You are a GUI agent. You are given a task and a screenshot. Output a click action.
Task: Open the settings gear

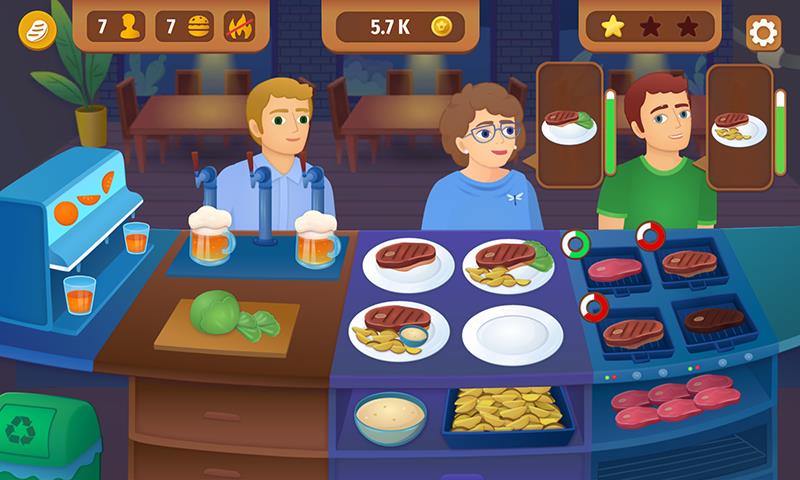[763, 33]
